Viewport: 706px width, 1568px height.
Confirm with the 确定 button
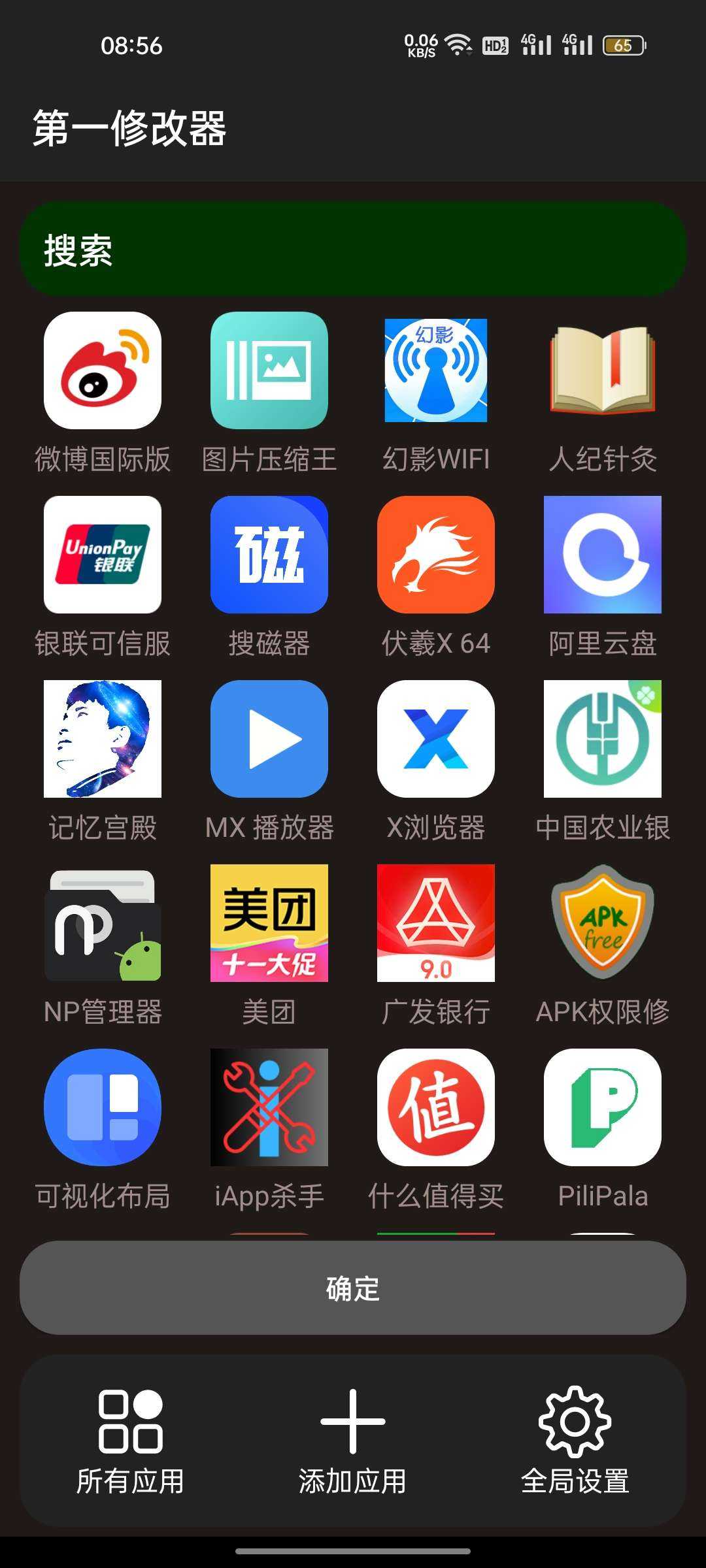click(x=353, y=1288)
